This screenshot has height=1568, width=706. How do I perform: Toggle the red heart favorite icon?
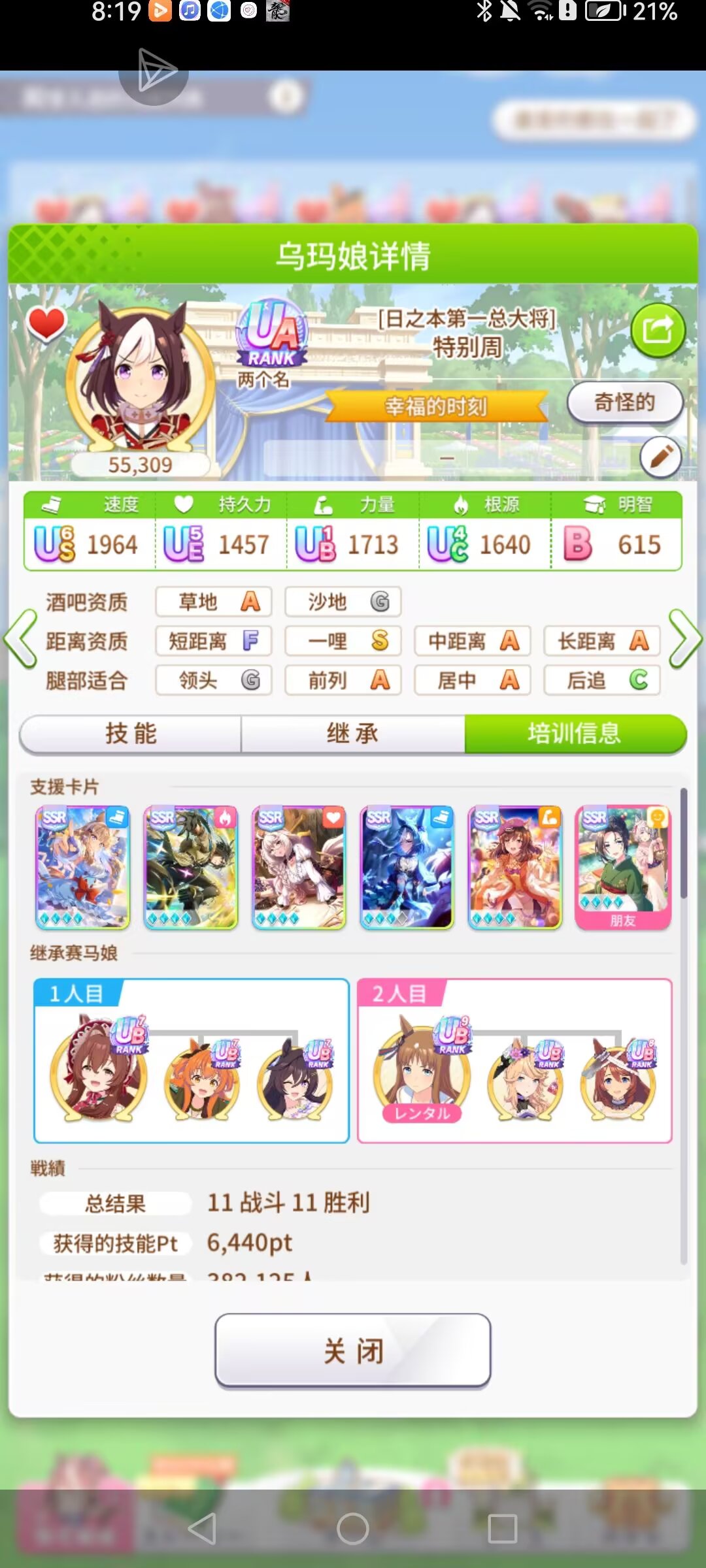click(46, 323)
